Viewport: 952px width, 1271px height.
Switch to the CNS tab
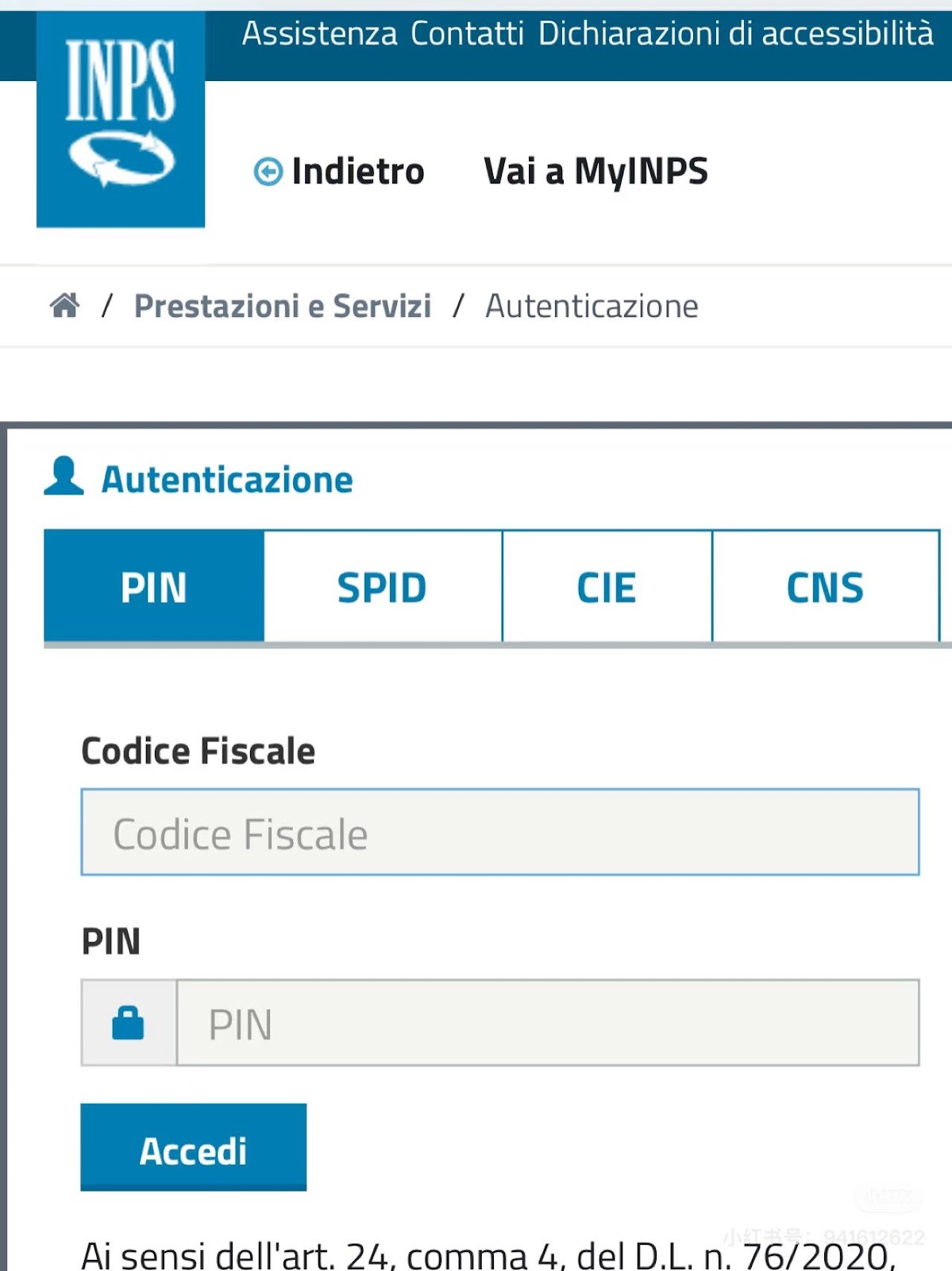pyautogui.click(x=826, y=586)
